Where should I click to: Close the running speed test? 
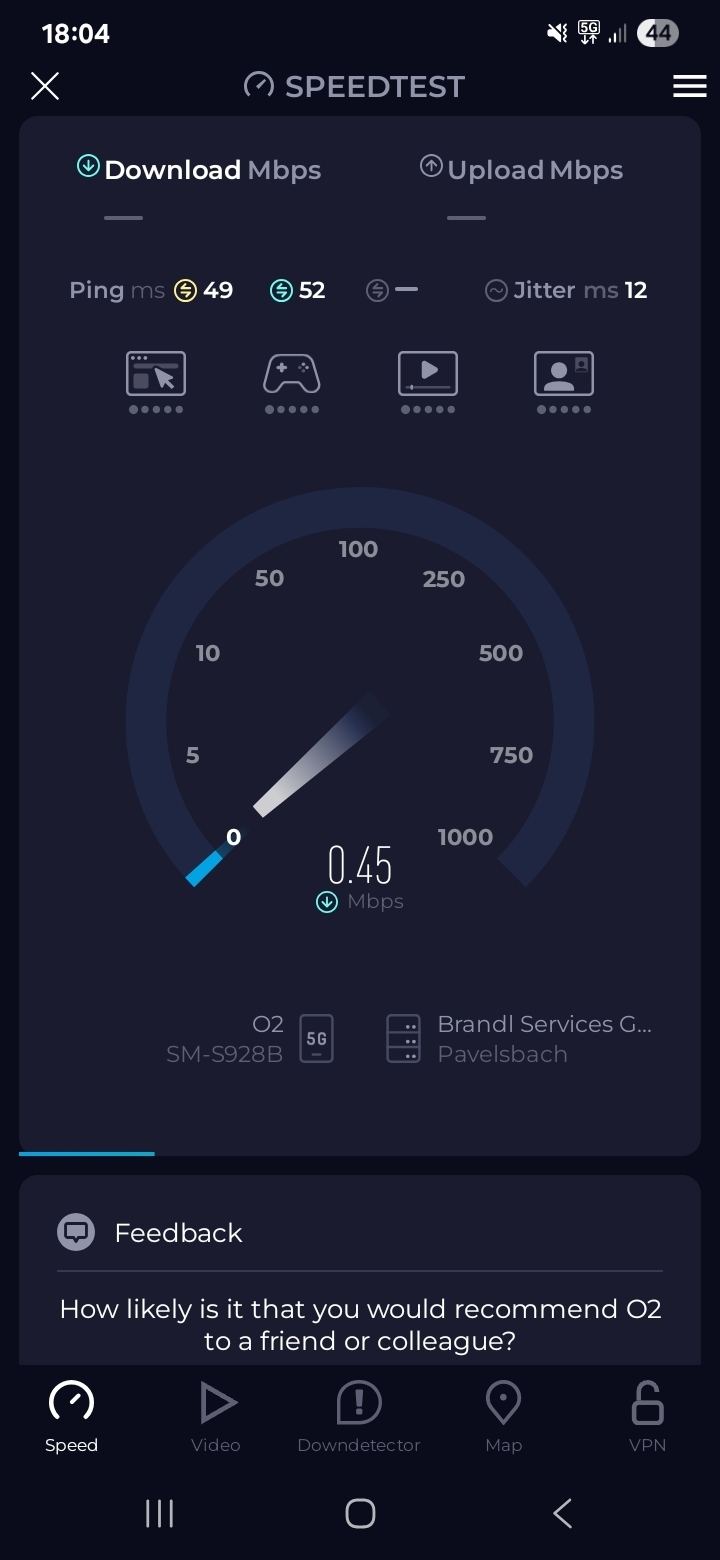click(x=45, y=86)
